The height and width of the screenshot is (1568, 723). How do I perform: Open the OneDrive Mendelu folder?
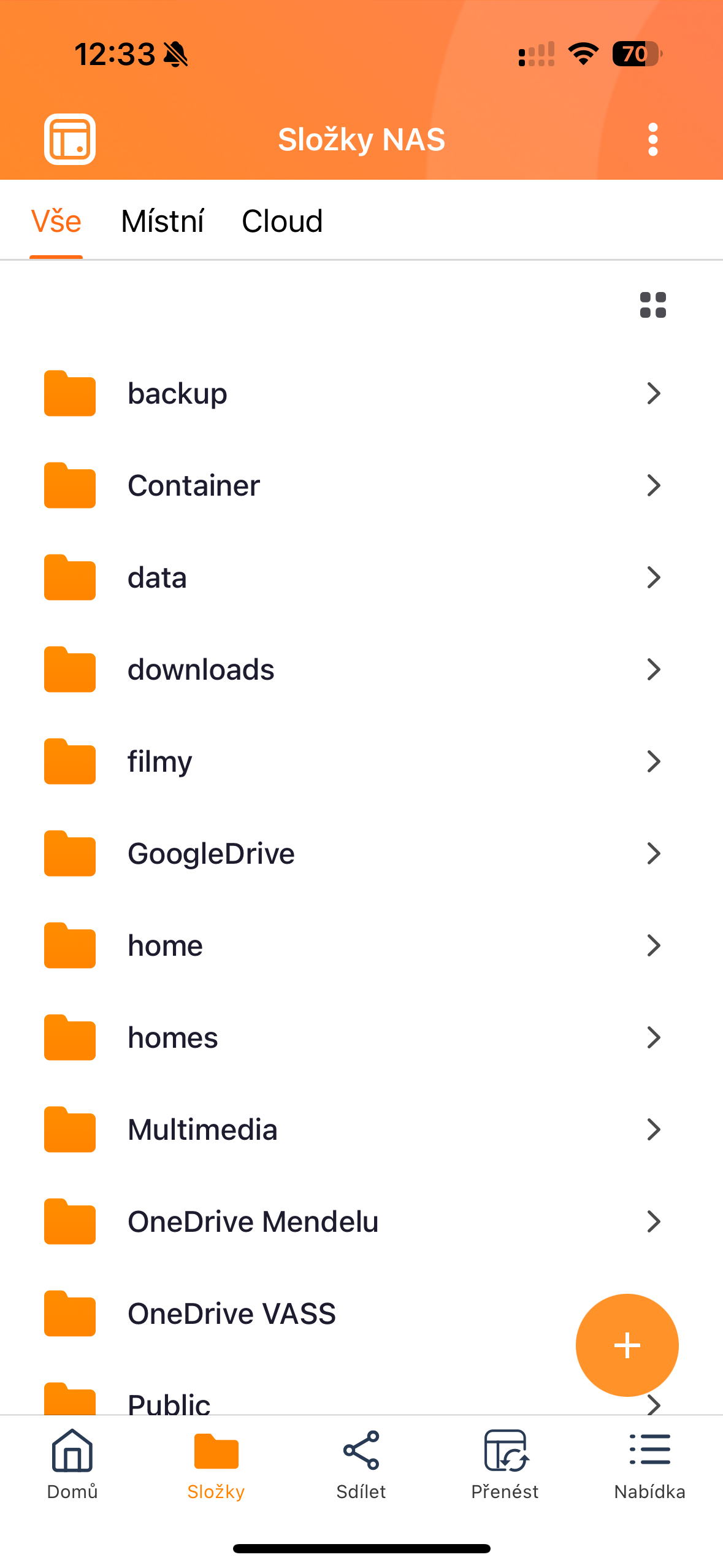(253, 1221)
